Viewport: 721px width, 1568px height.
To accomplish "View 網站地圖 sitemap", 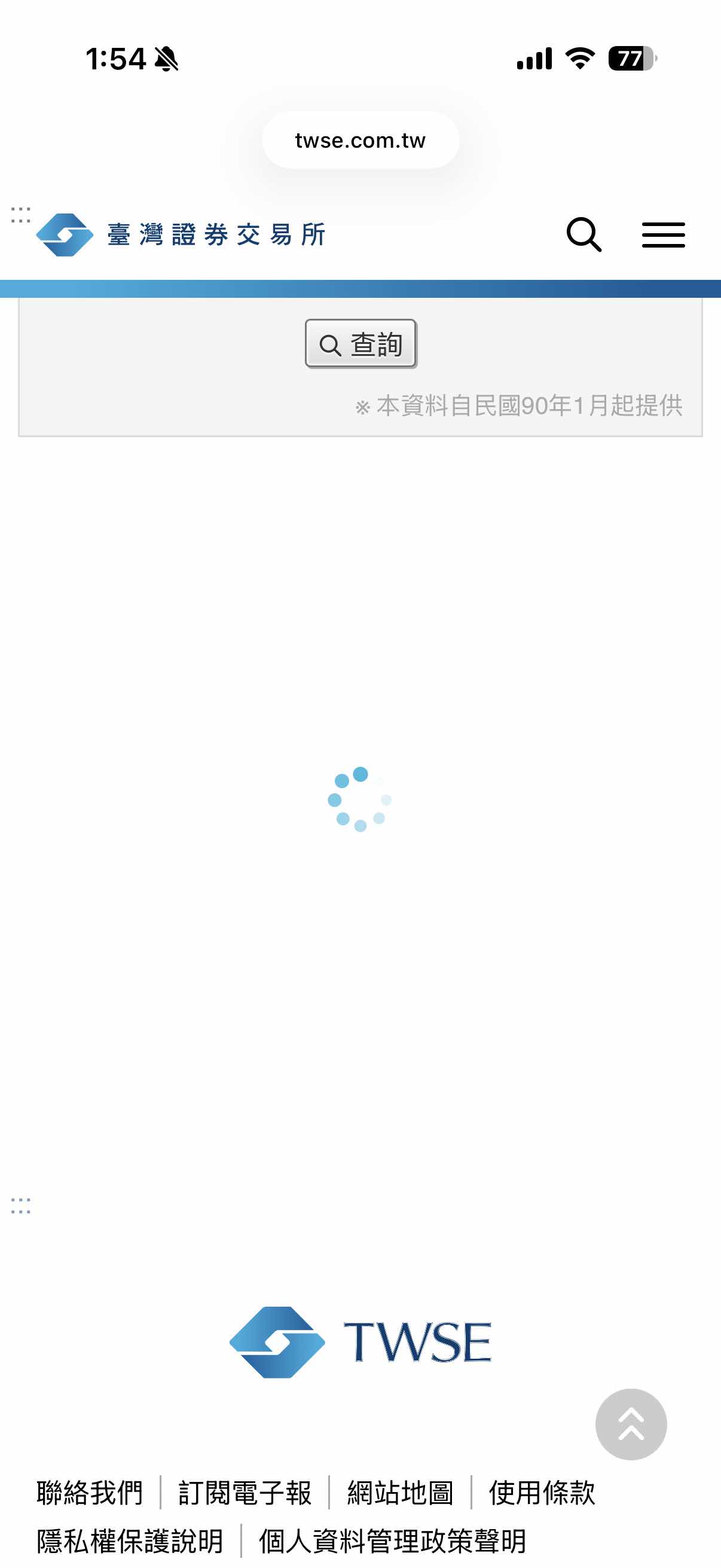I will click(401, 1493).
